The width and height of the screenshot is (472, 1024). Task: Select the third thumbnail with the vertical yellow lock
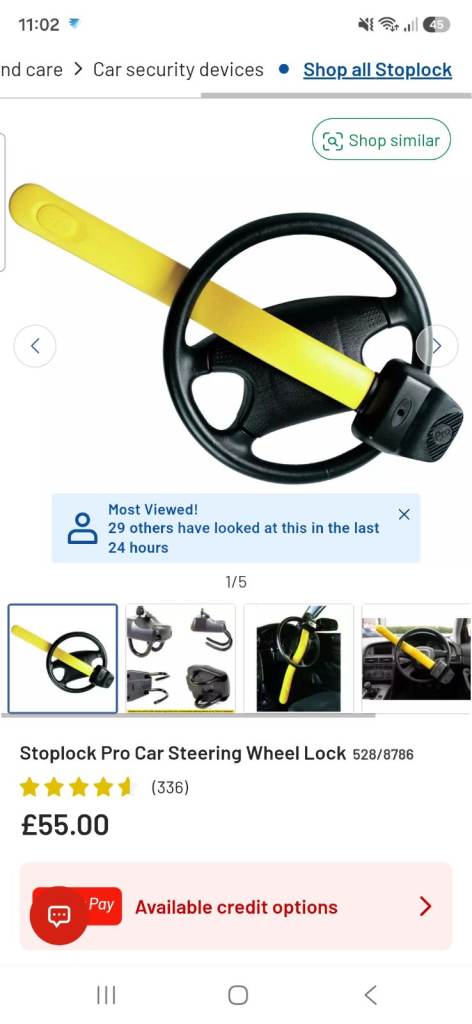[298, 658]
